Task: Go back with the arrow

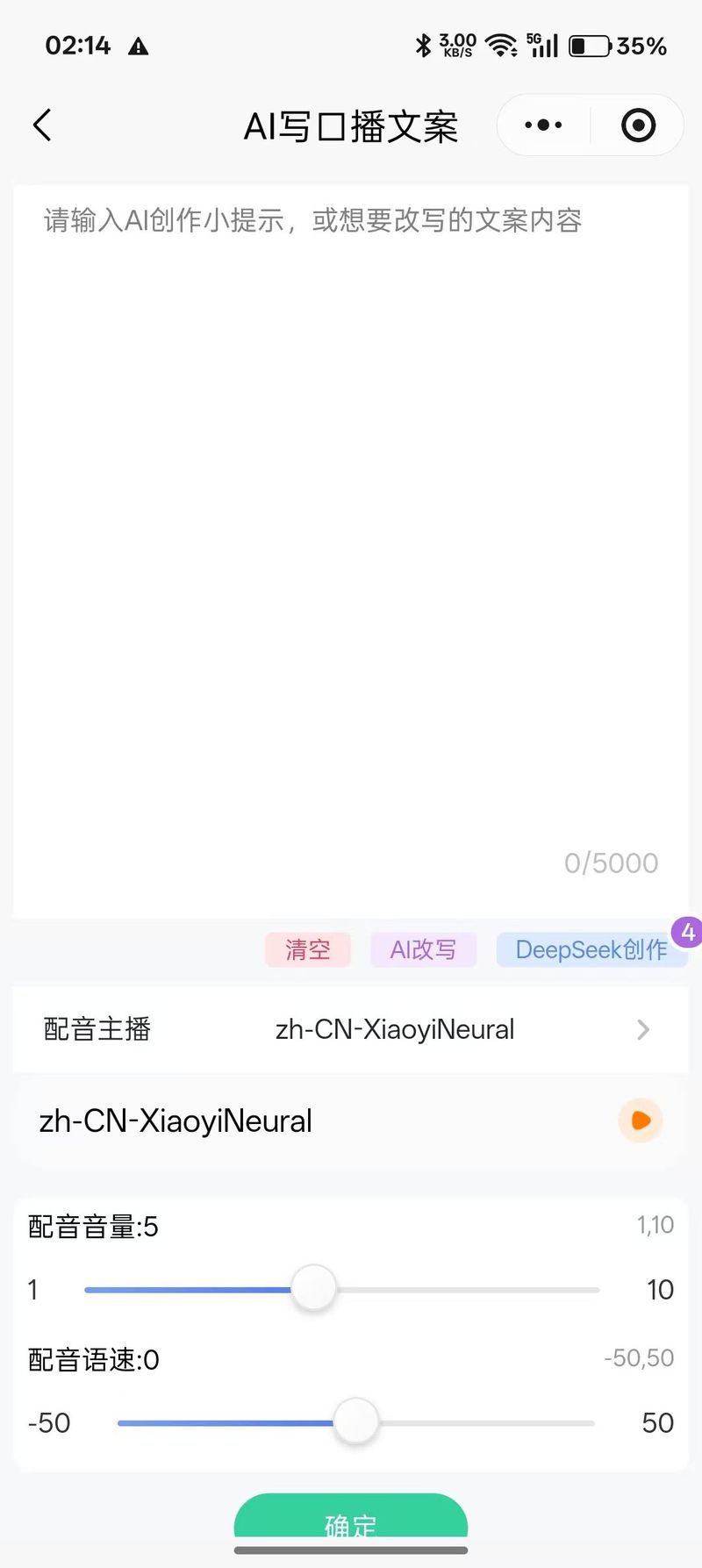Action: tap(42, 125)
